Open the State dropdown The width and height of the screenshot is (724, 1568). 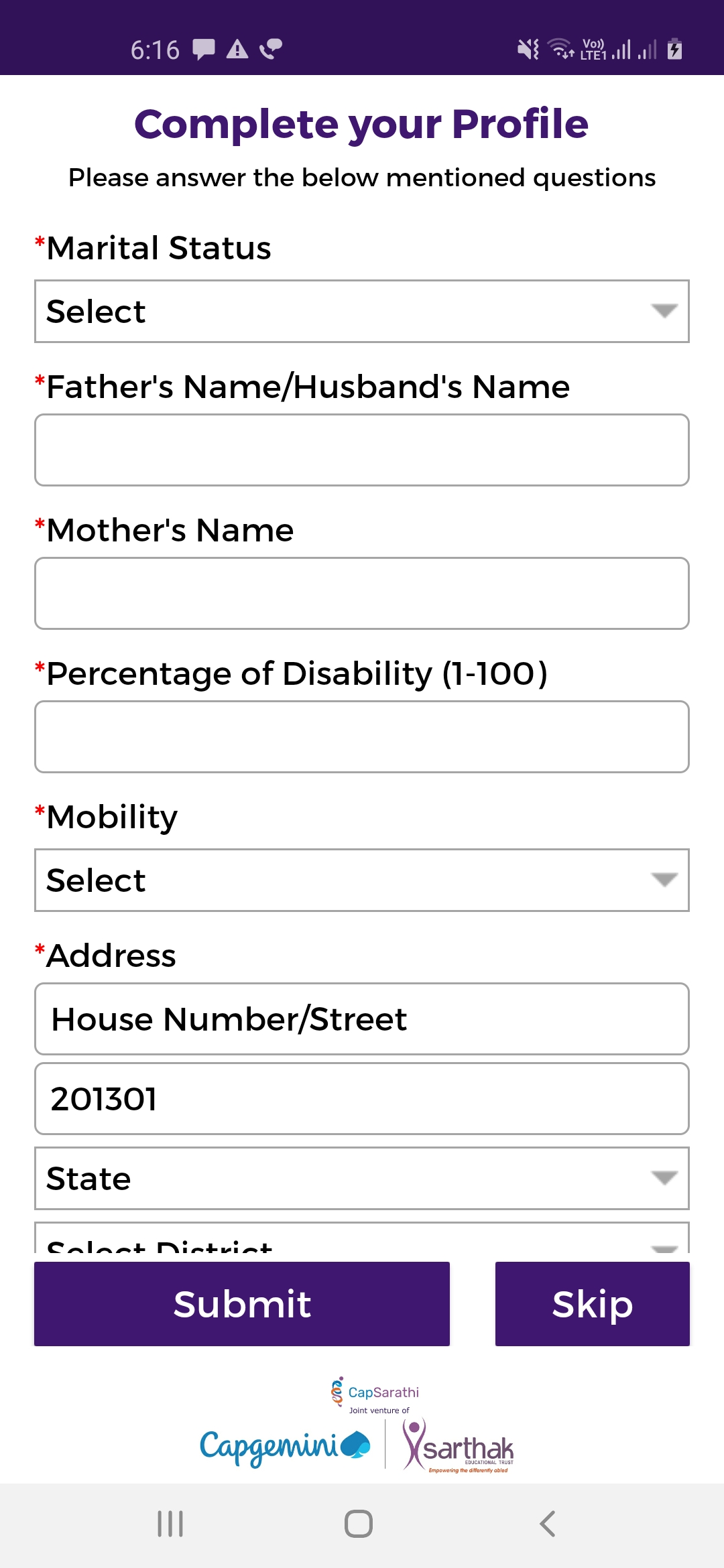(362, 1178)
